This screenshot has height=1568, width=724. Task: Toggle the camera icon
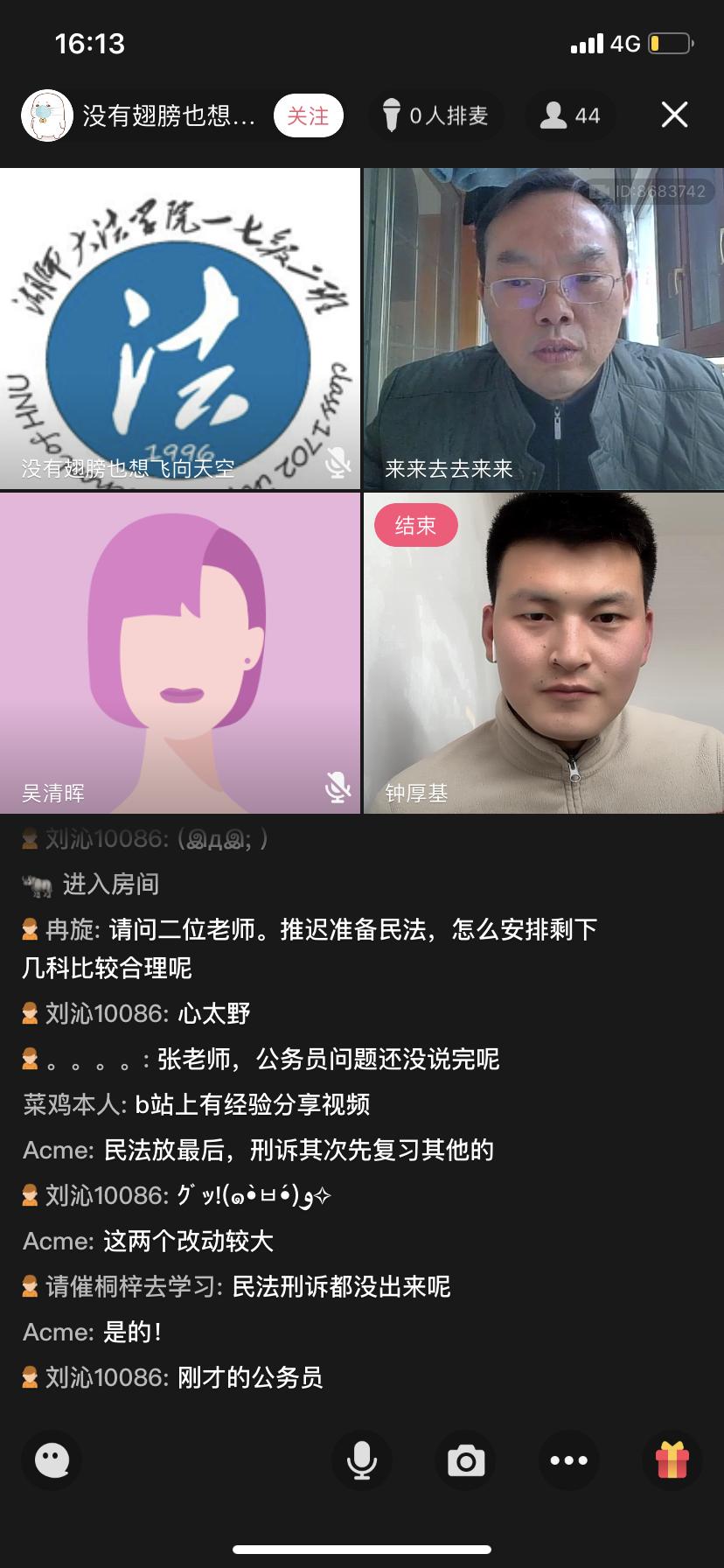click(466, 1460)
